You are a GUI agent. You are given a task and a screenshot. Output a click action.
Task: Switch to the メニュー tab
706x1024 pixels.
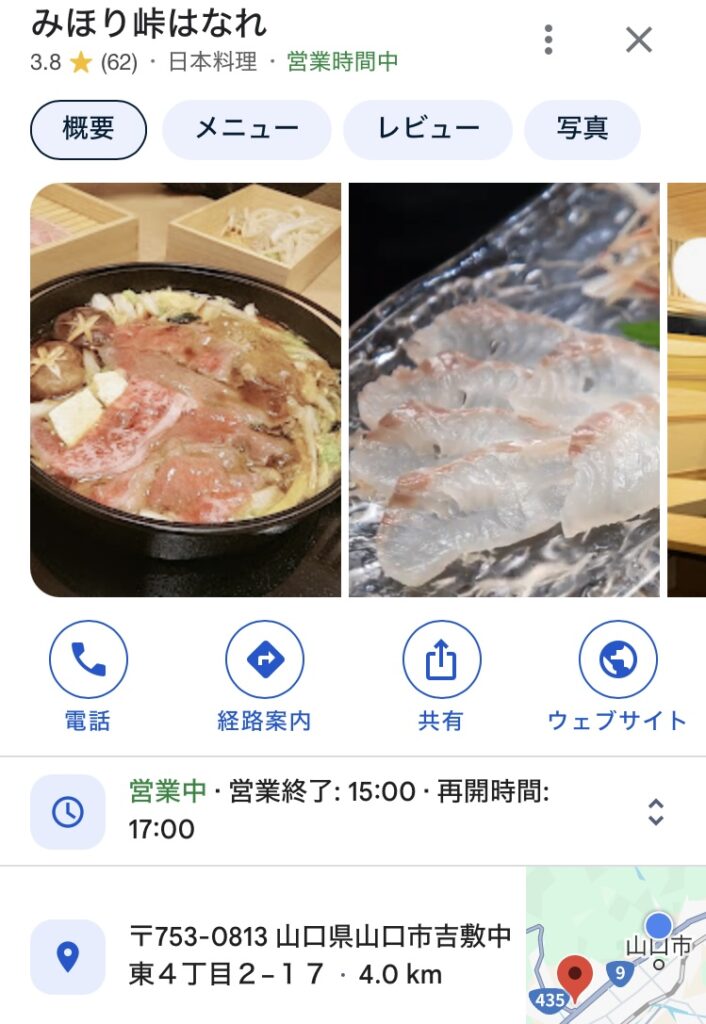[x=246, y=129]
